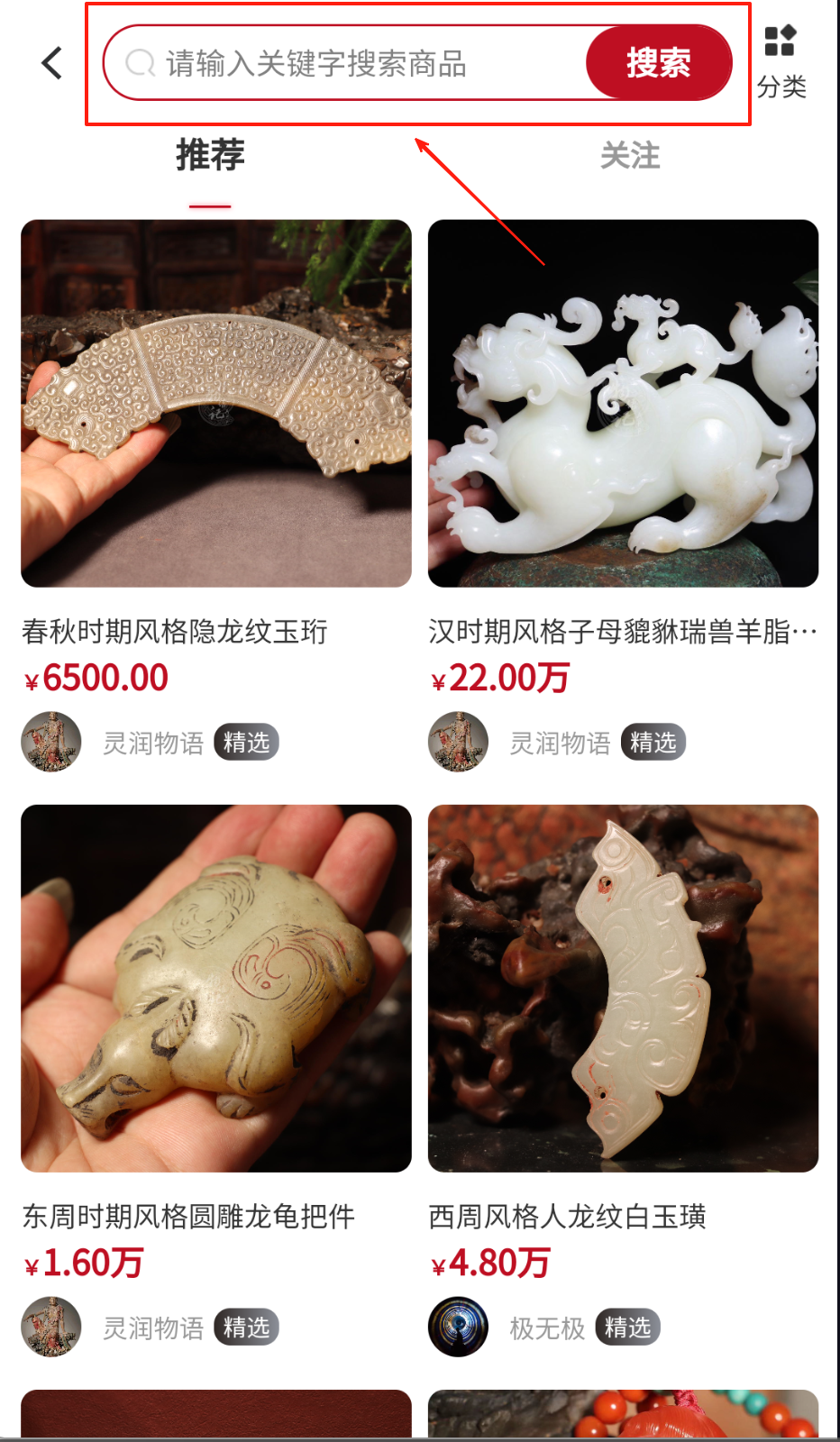Go back using the top-left arrow
840x1442 pixels.
click(x=52, y=63)
